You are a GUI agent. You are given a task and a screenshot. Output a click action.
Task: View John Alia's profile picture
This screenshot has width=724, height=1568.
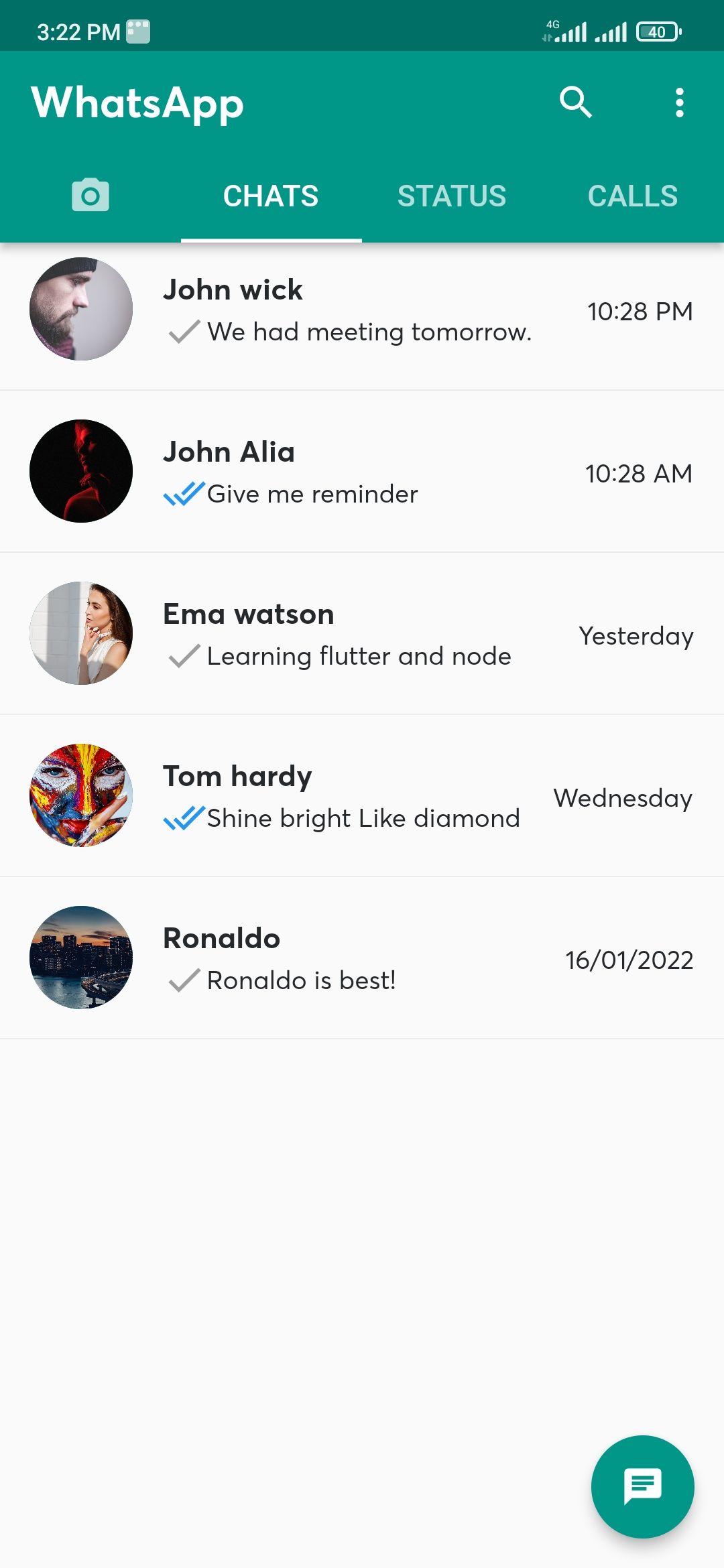tap(80, 470)
